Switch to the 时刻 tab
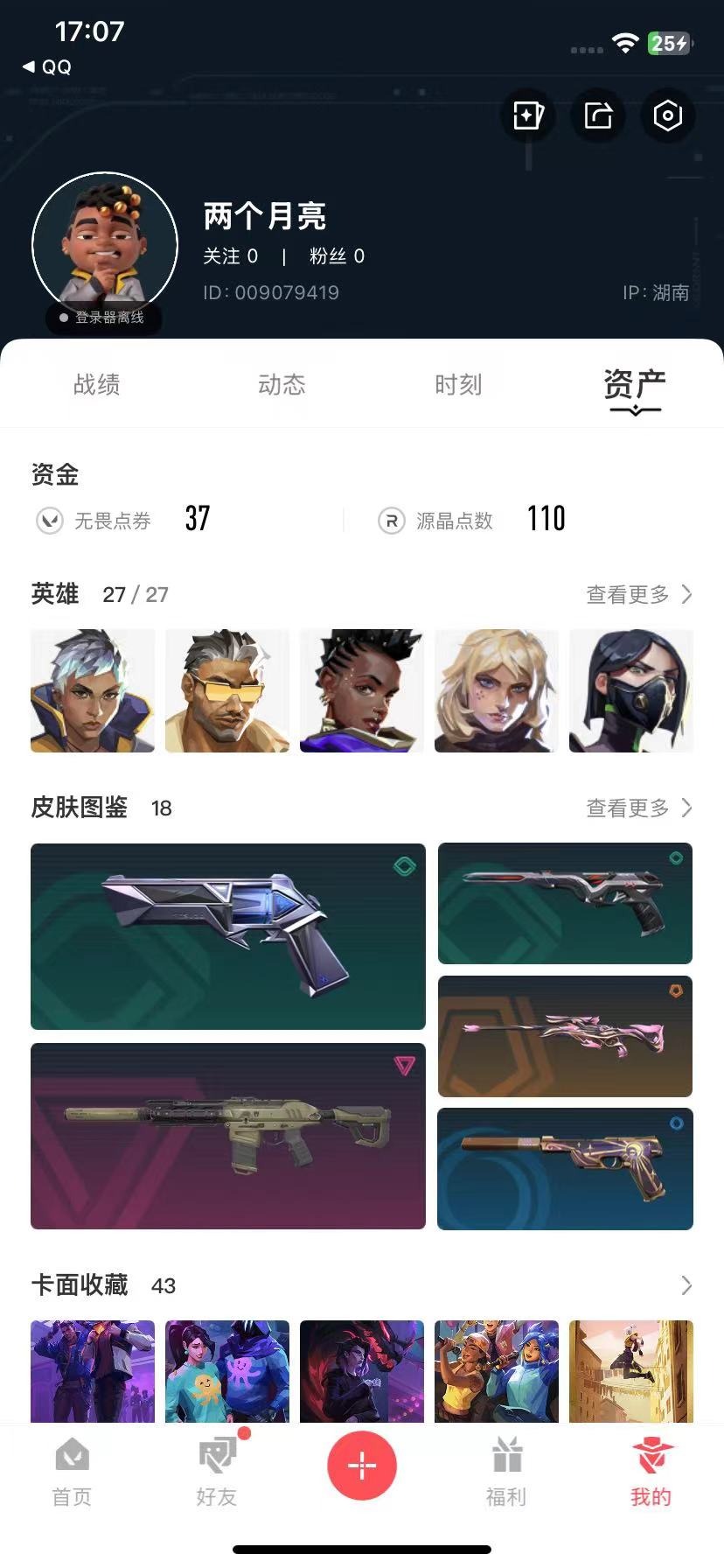The width and height of the screenshot is (724, 1568). point(458,385)
